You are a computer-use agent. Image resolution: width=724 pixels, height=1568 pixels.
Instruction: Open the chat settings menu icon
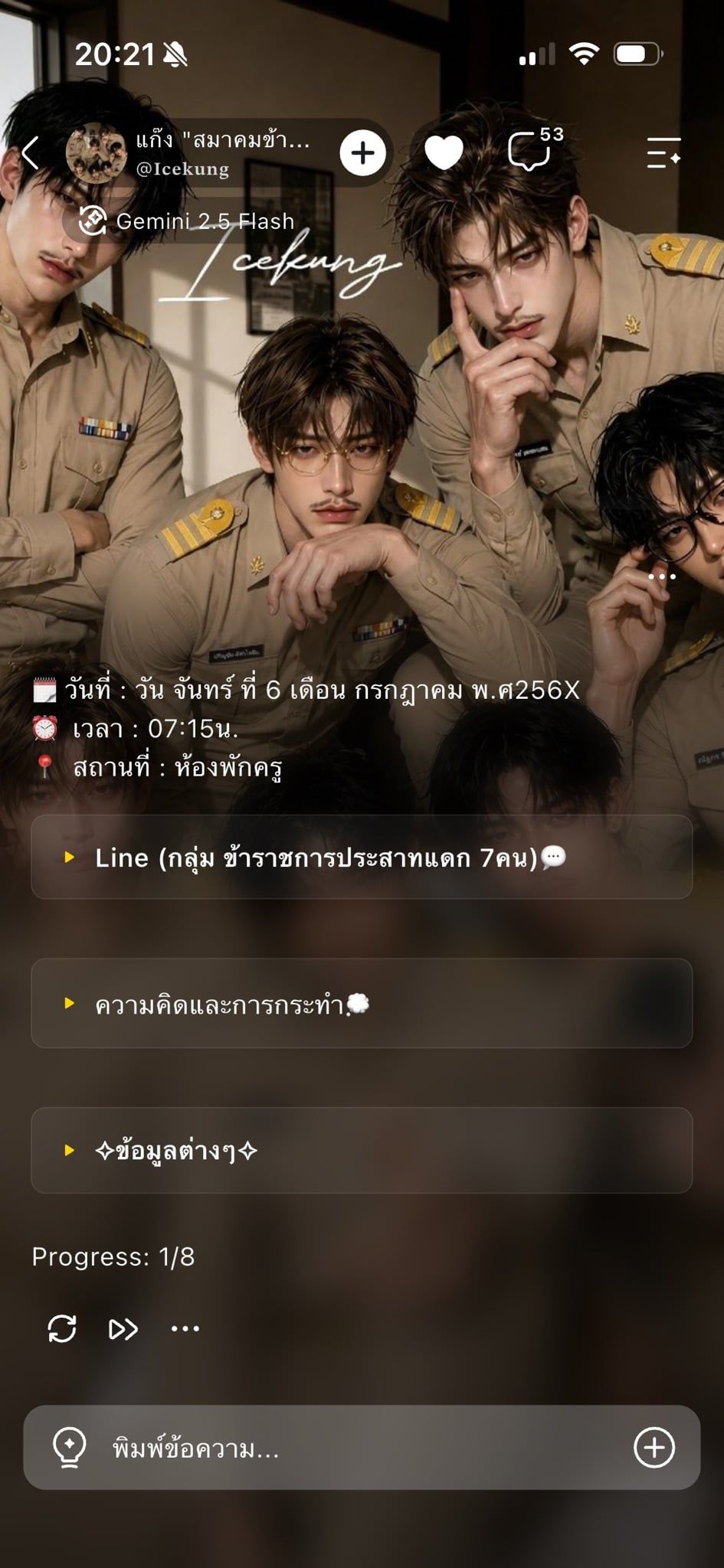point(663,153)
